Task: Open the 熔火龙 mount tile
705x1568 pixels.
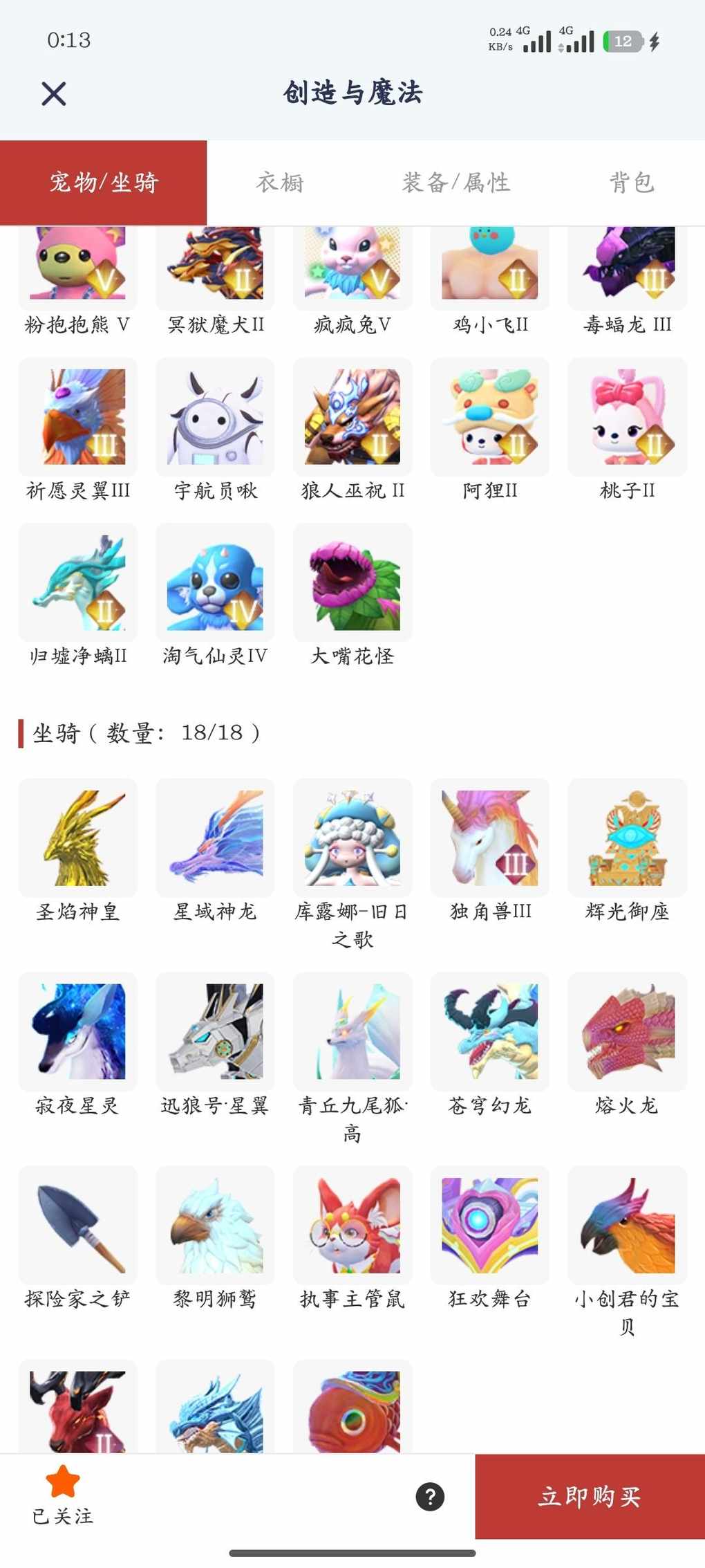Action: (627, 1031)
